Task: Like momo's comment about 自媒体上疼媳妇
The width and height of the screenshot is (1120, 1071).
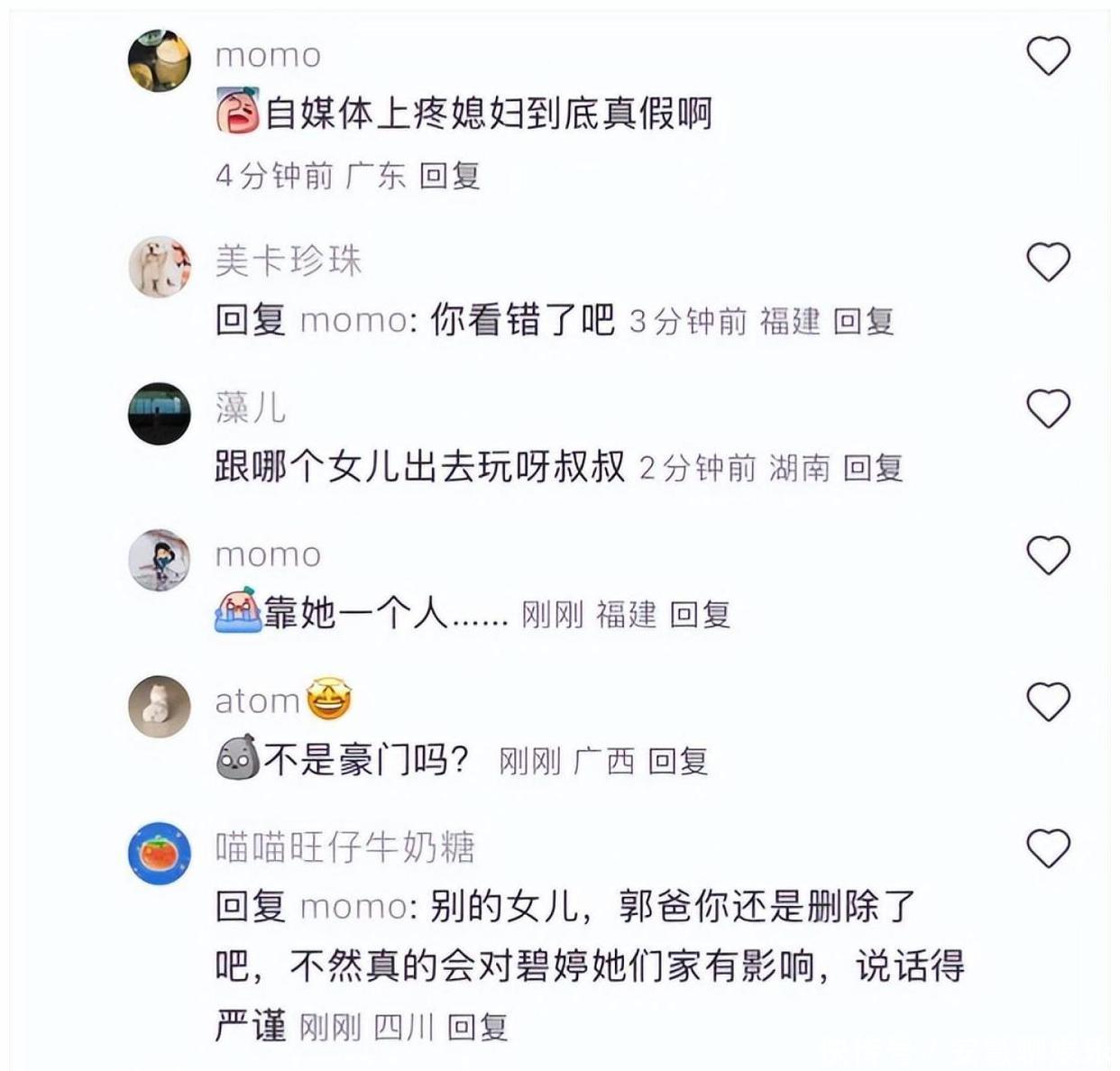Action: click(1049, 57)
